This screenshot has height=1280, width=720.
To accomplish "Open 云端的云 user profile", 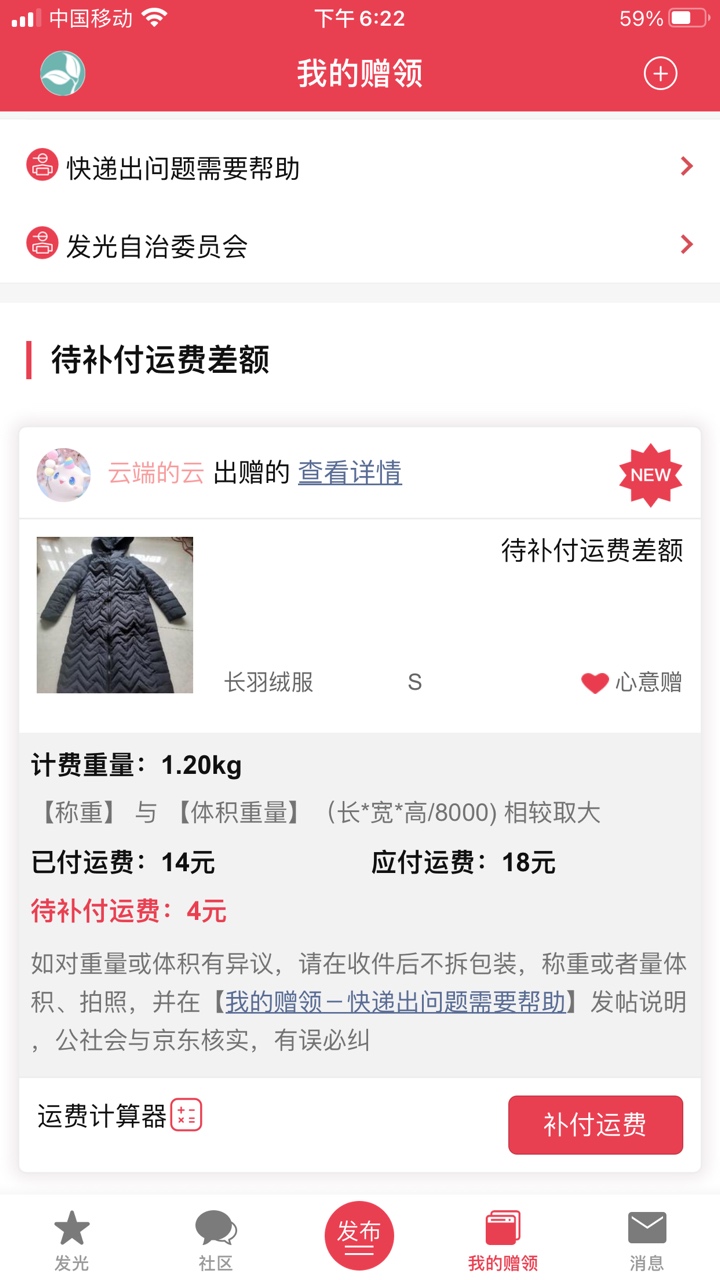I will click(x=155, y=473).
